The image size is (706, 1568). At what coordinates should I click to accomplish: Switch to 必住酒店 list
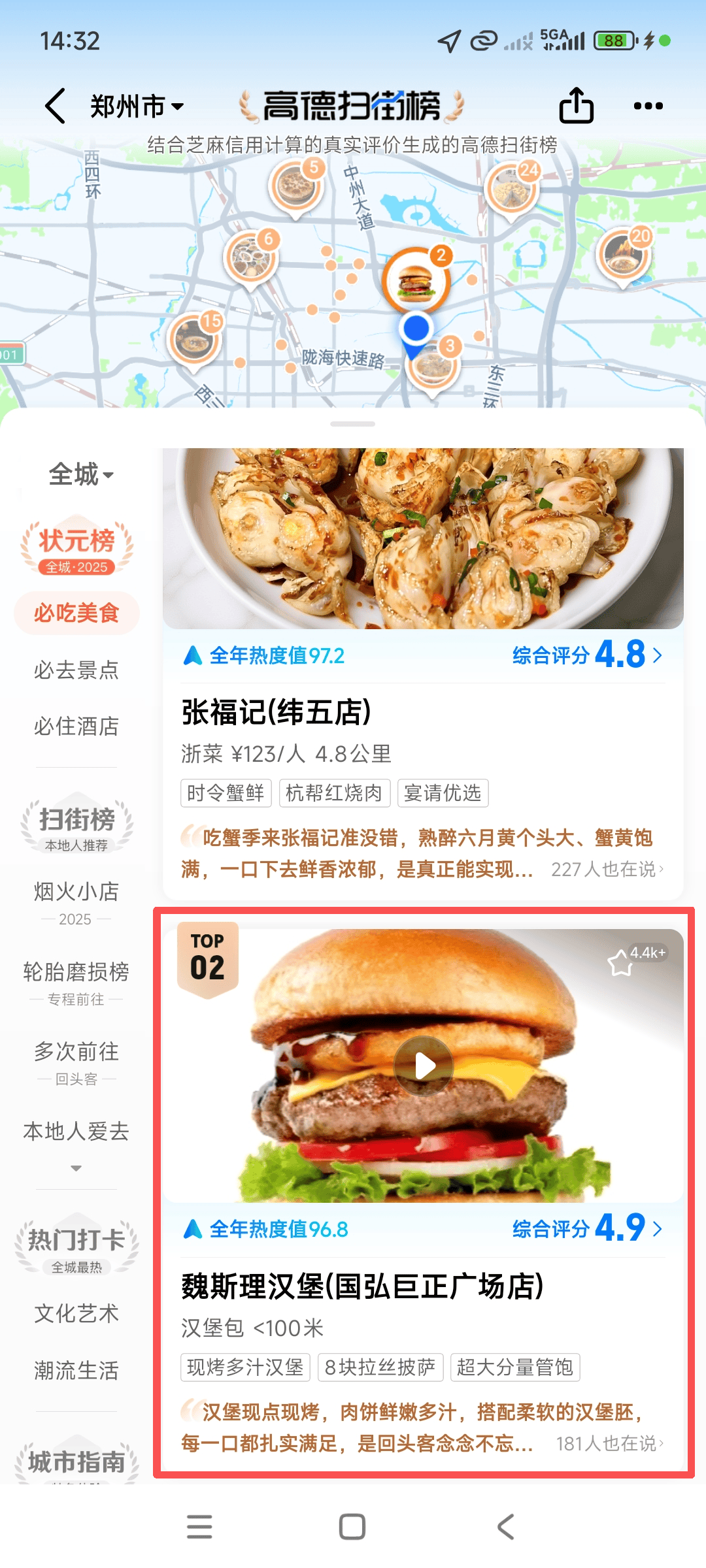(76, 726)
